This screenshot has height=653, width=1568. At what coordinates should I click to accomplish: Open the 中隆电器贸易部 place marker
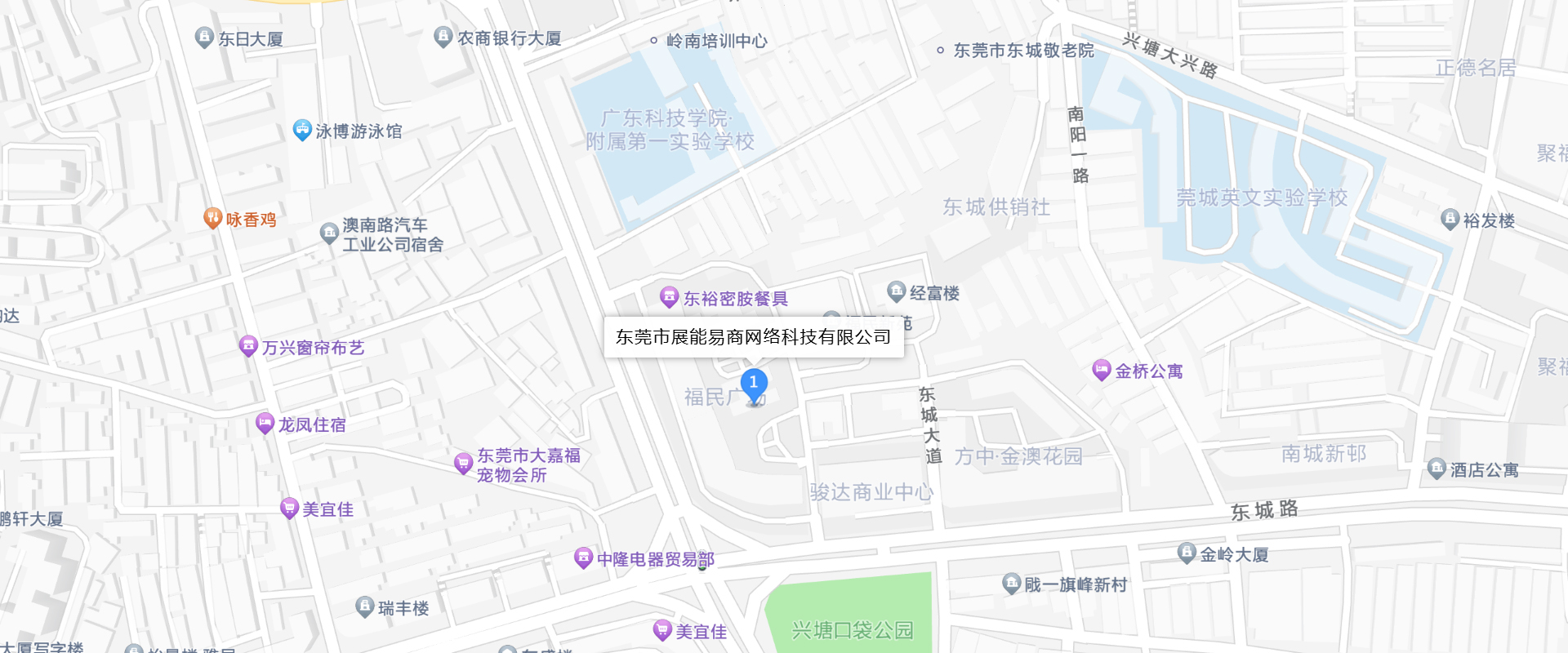(x=583, y=558)
